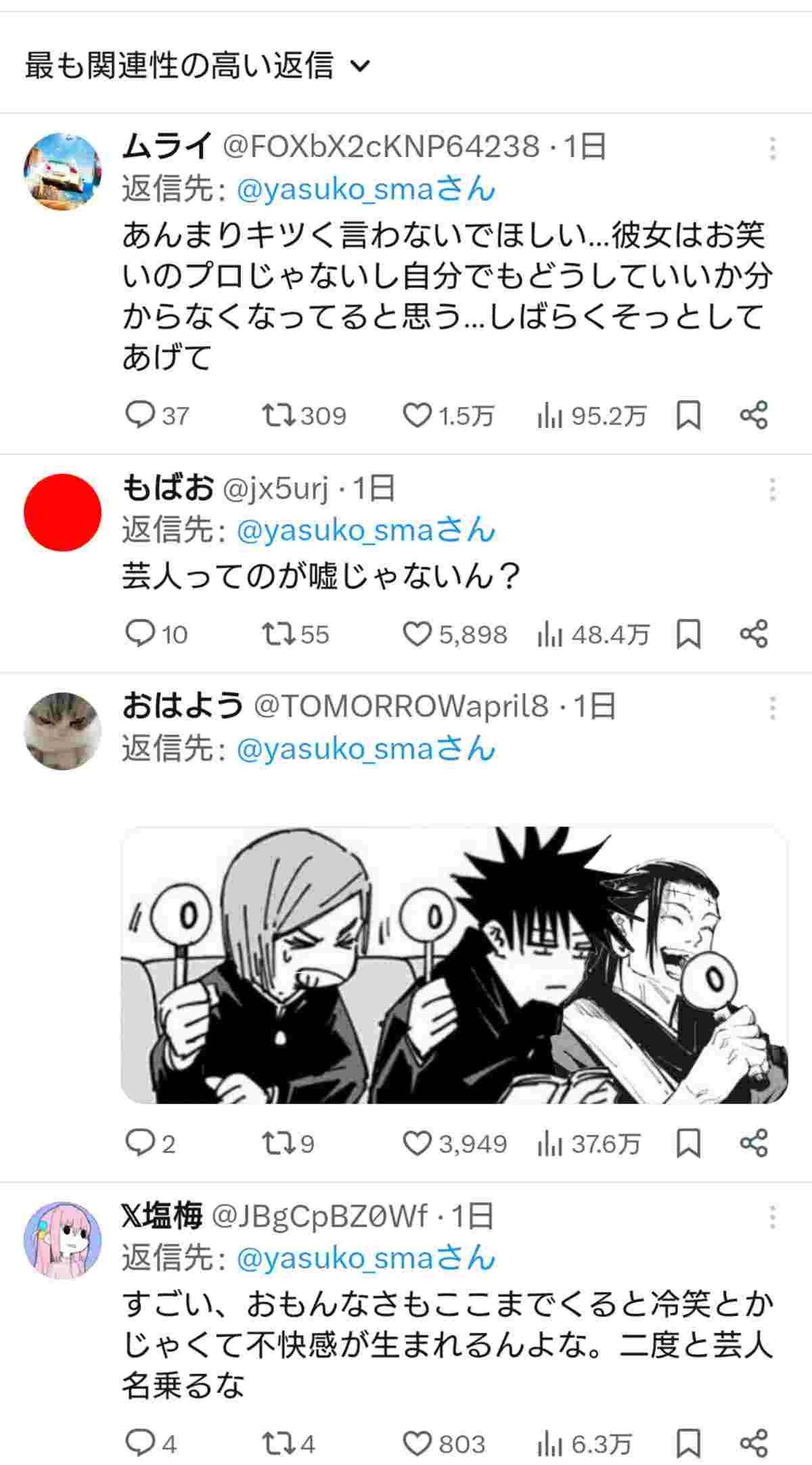Open ムライ's profile avatar
Viewport: 812px width, 1465px height.
pyautogui.click(x=62, y=171)
